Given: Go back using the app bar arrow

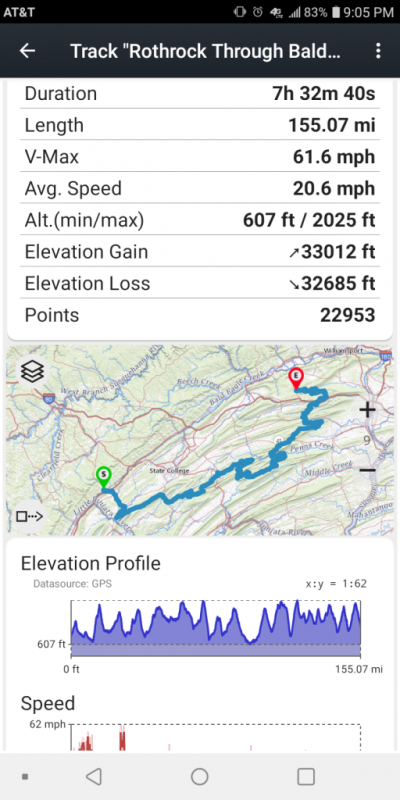Looking at the screenshot, I should [27, 51].
